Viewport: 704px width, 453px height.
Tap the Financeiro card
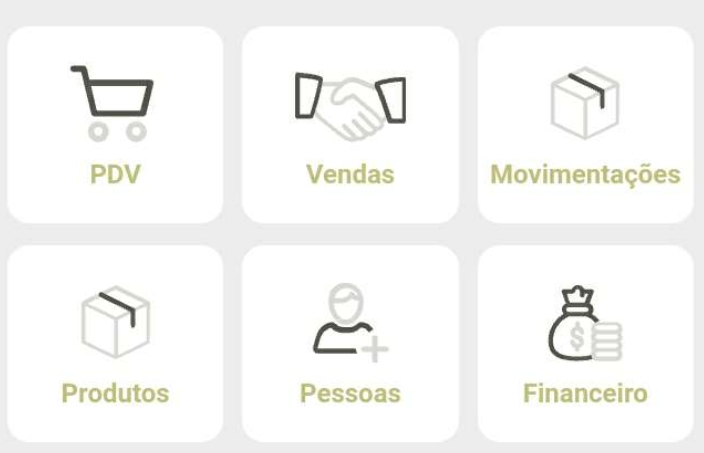pyautogui.click(x=585, y=343)
